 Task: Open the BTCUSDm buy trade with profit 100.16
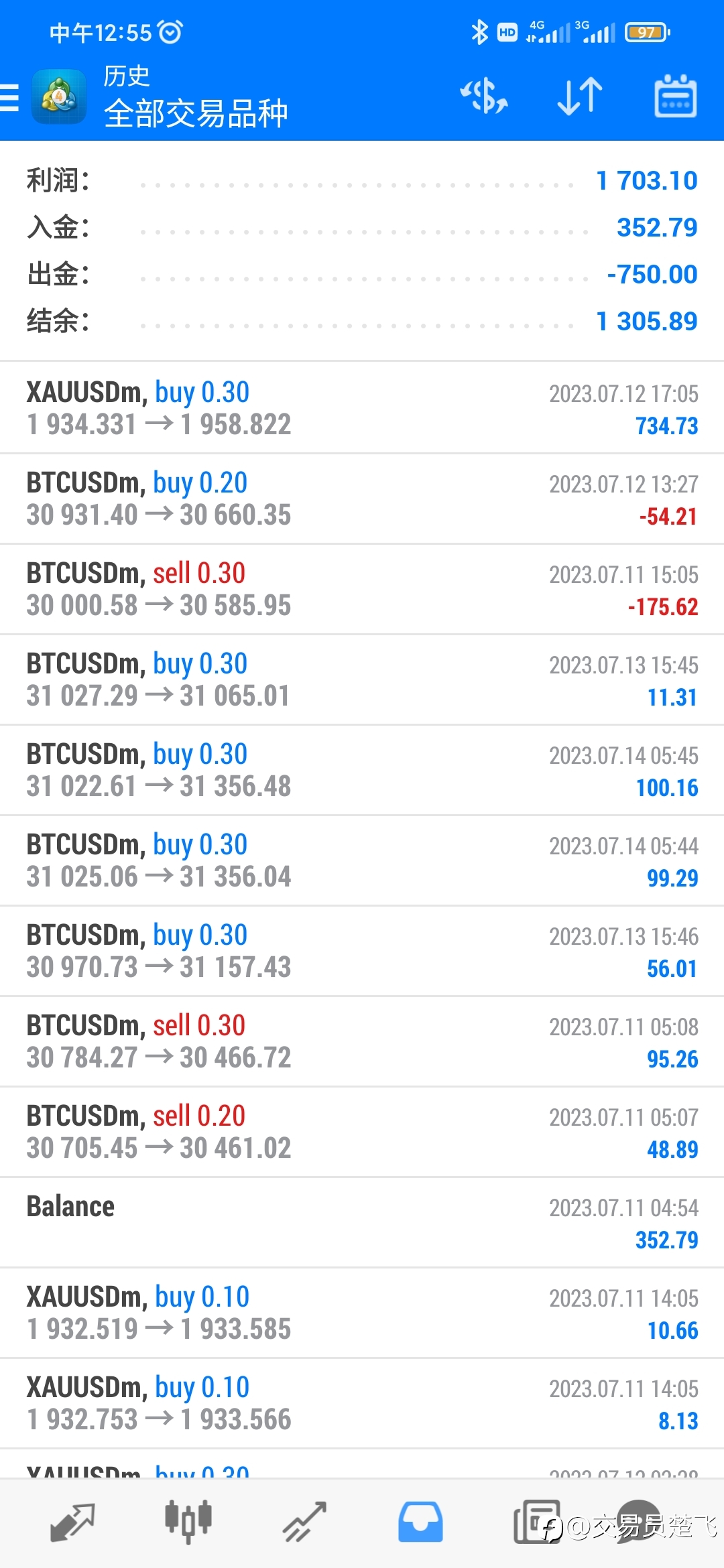[362, 770]
